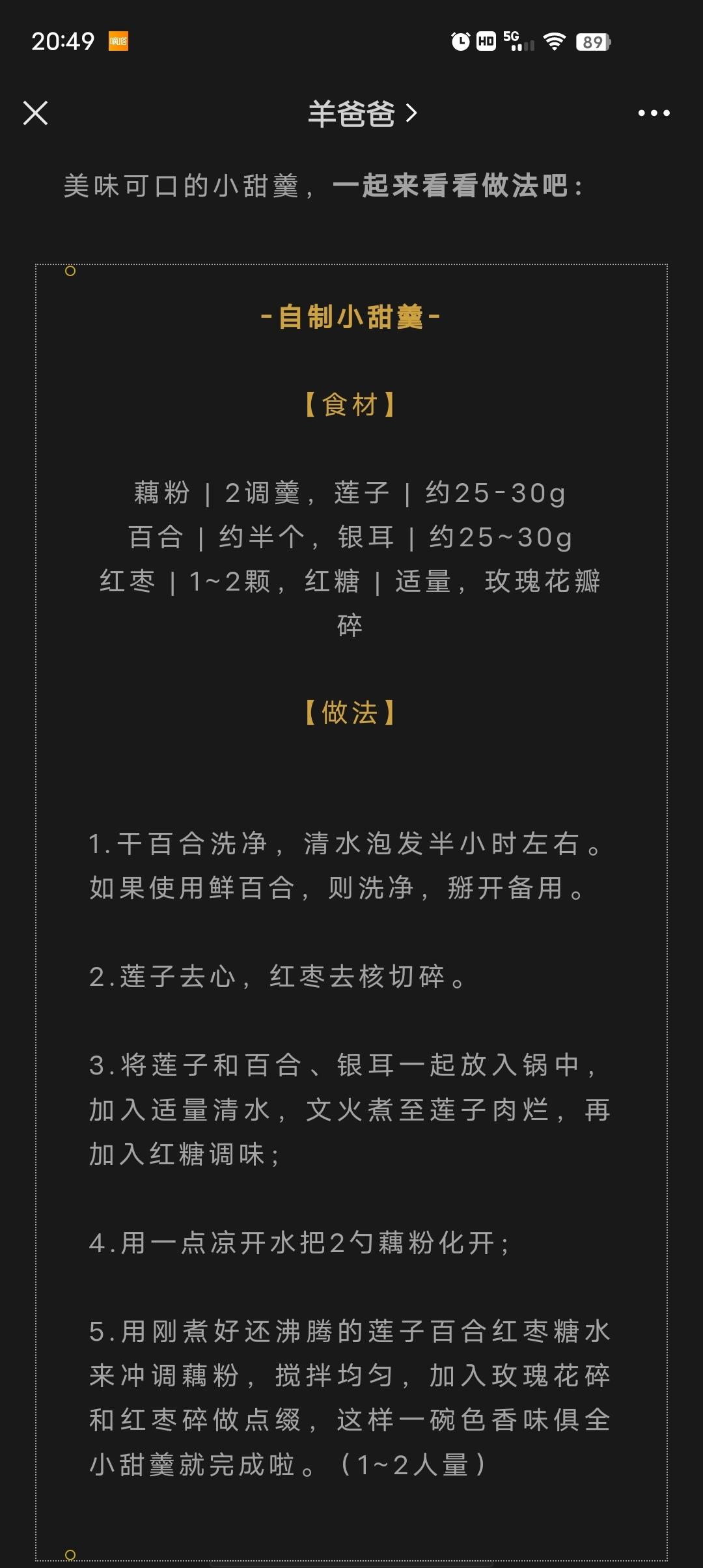Close the article page
703x1568 pixels.
coord(36,113)
